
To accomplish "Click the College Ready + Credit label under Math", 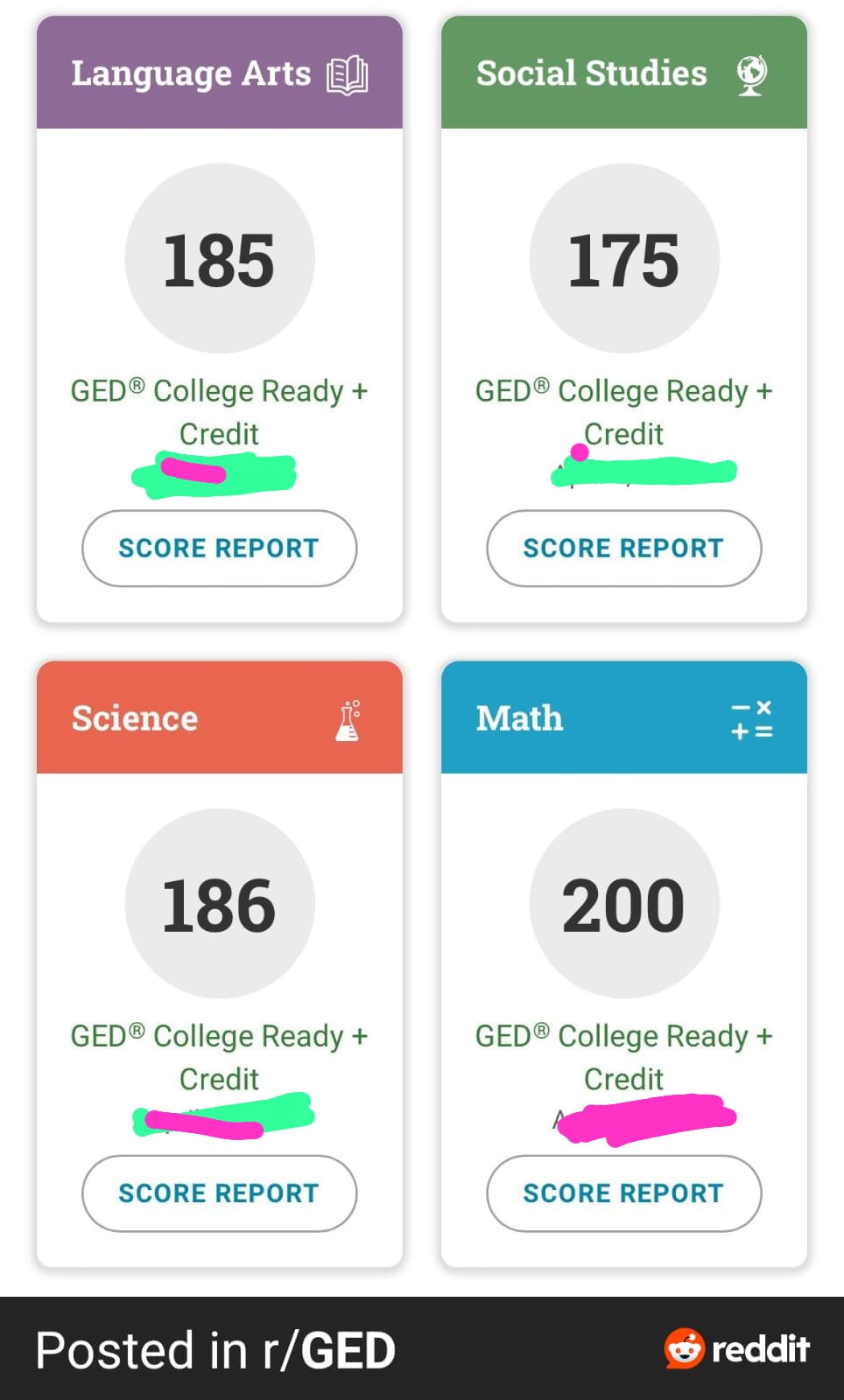I will 623,1057.
